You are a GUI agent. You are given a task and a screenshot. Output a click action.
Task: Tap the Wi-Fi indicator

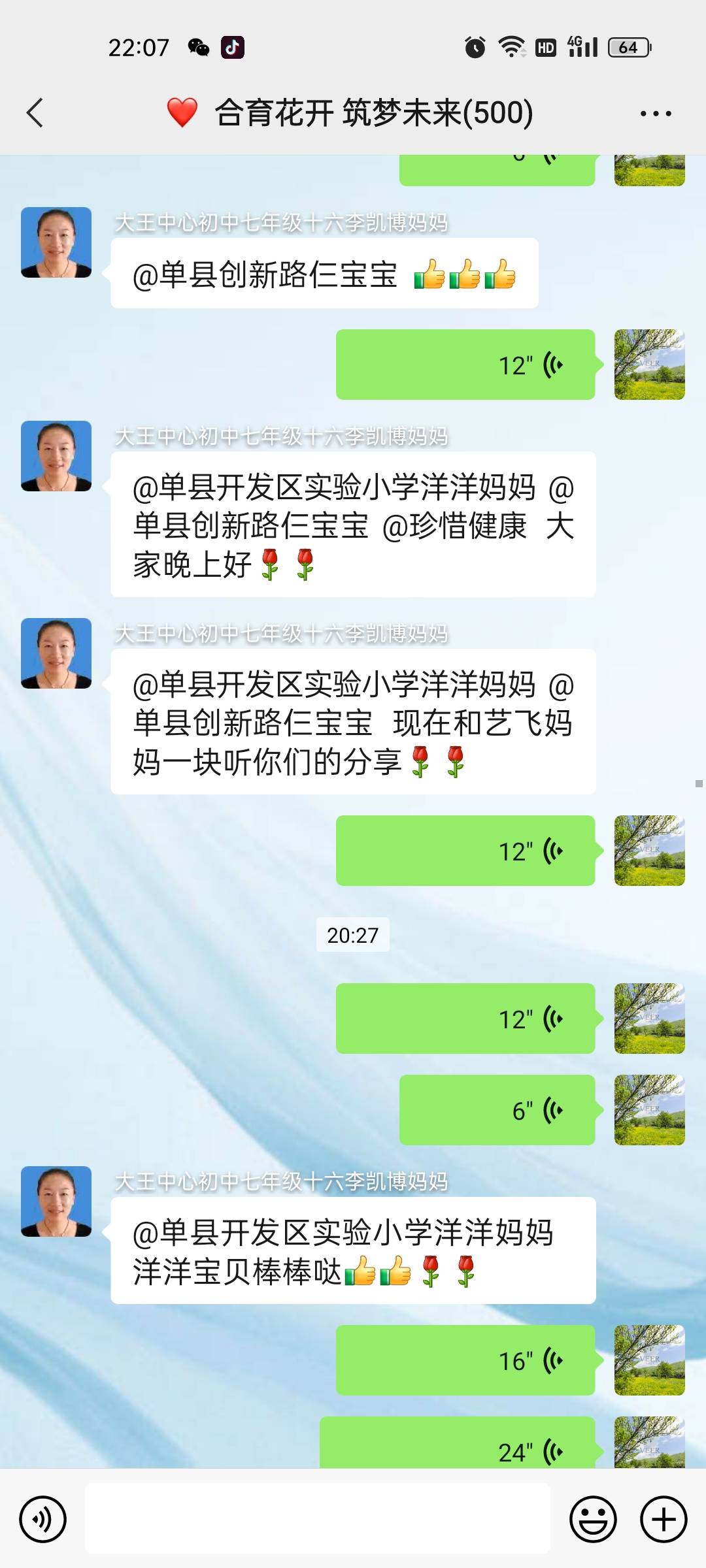(512, 46)
